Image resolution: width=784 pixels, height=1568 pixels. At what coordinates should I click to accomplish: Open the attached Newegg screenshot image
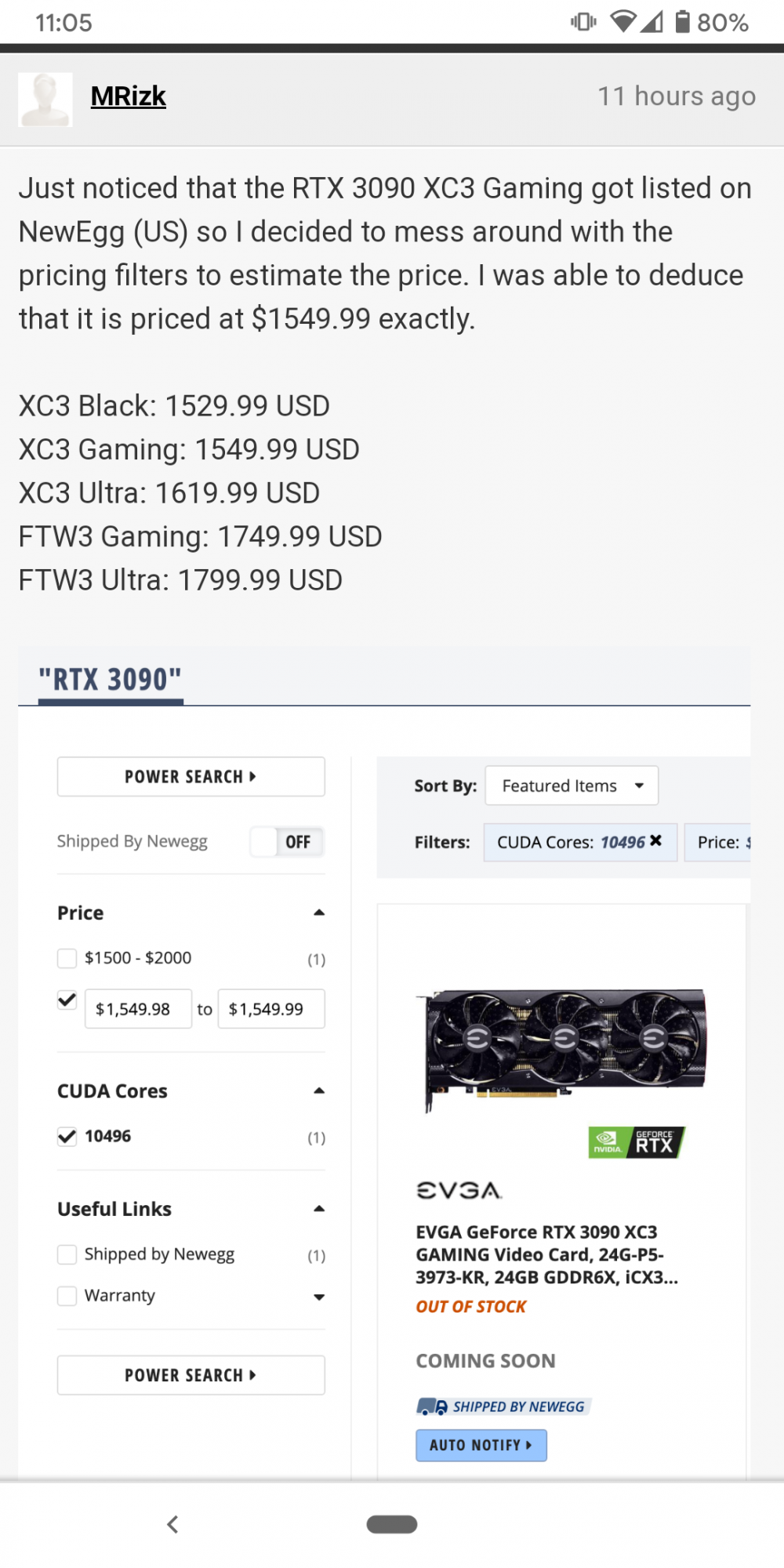tap(384, 1058)
